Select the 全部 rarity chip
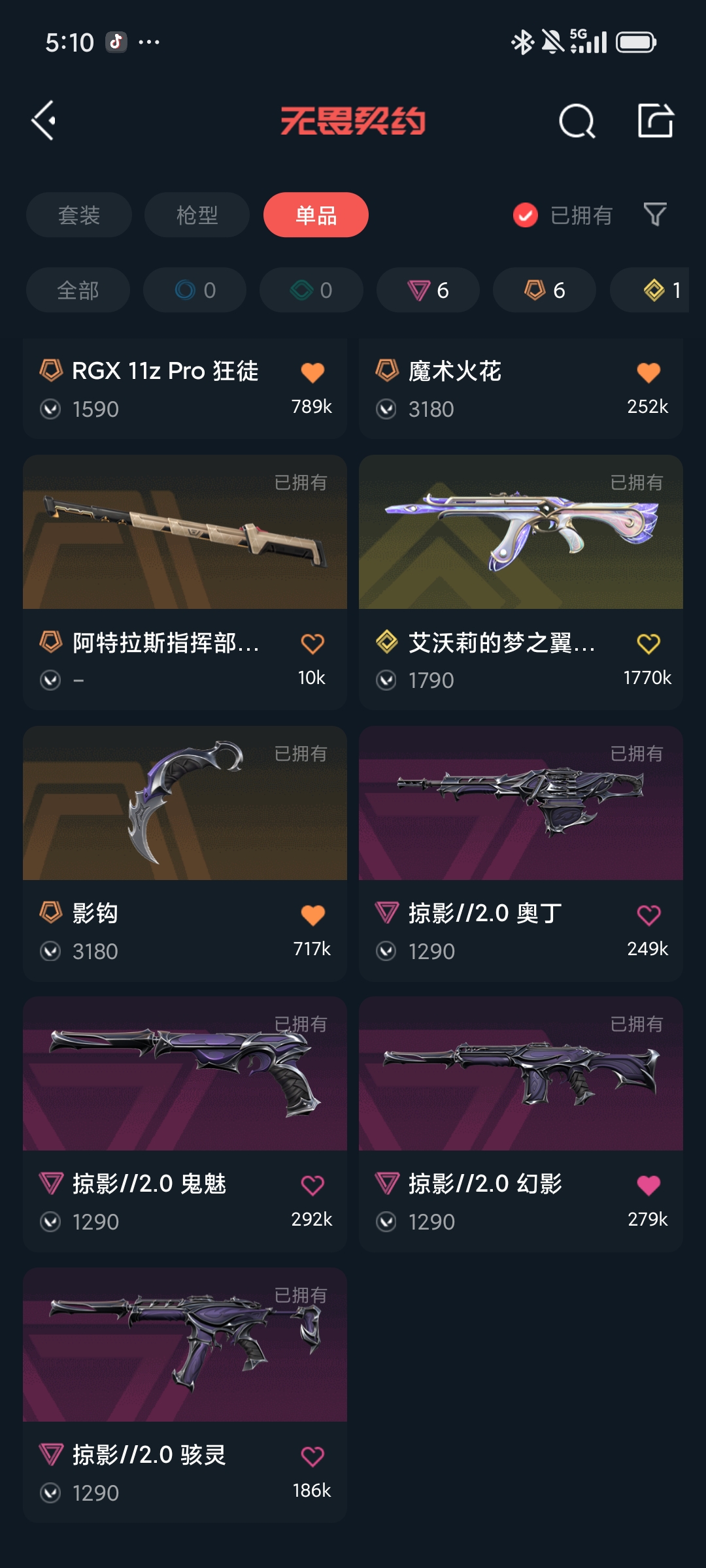 [78, 290]
